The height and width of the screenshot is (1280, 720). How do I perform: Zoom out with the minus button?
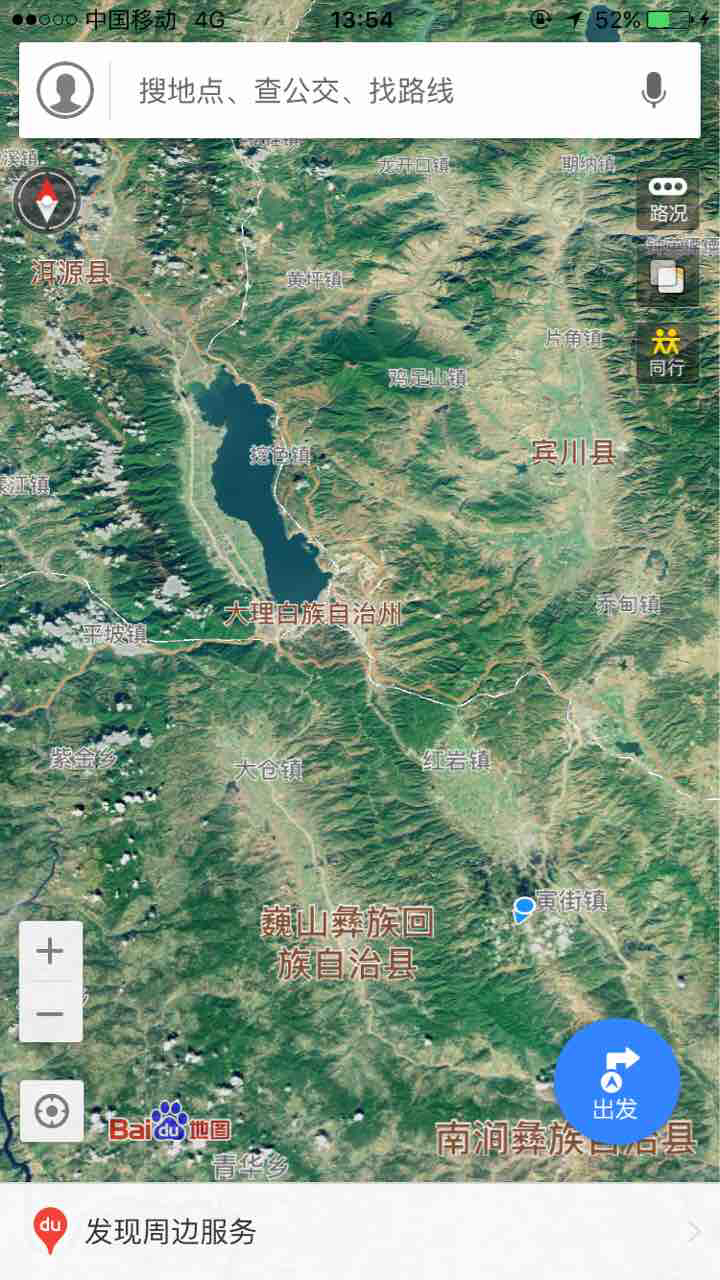[51, 1013]
